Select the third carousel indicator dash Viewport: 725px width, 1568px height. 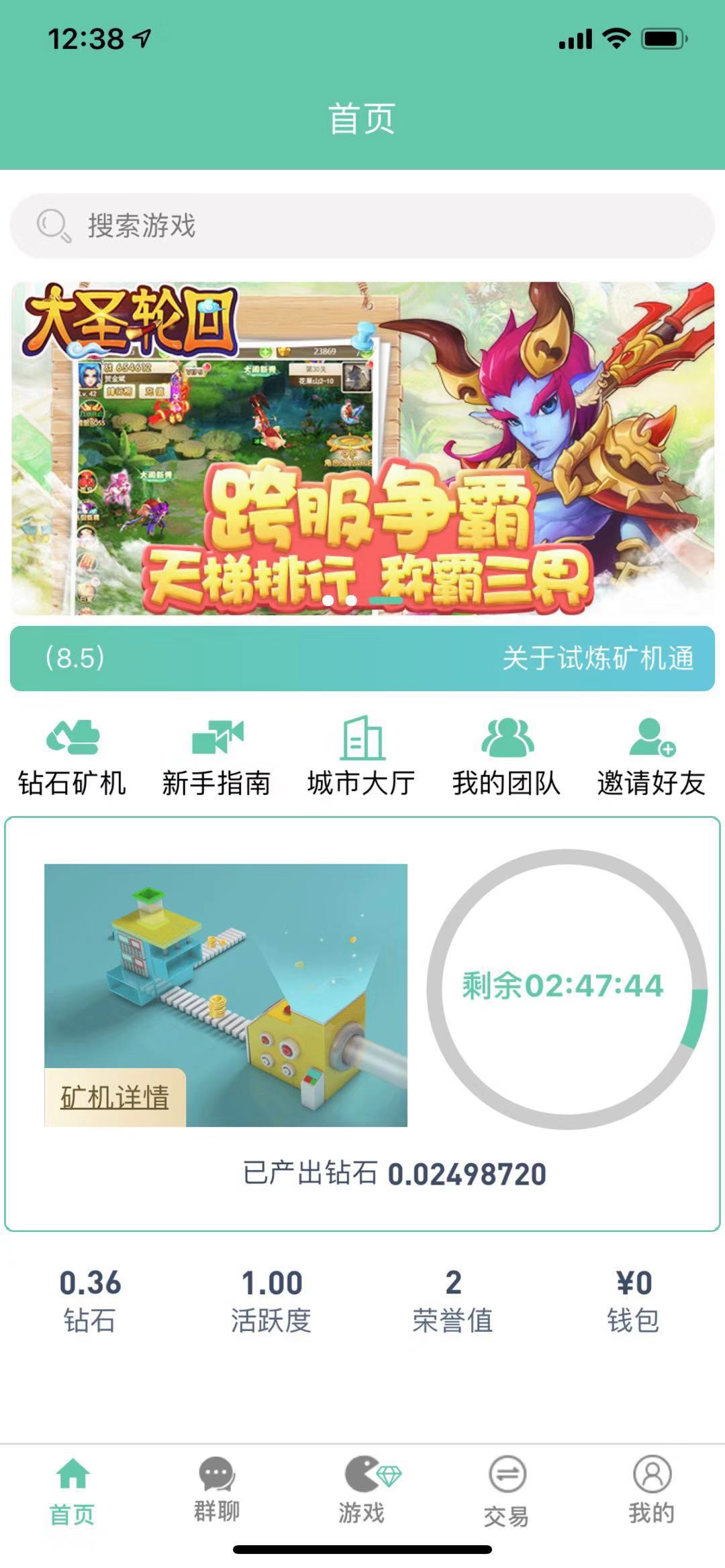387,599
